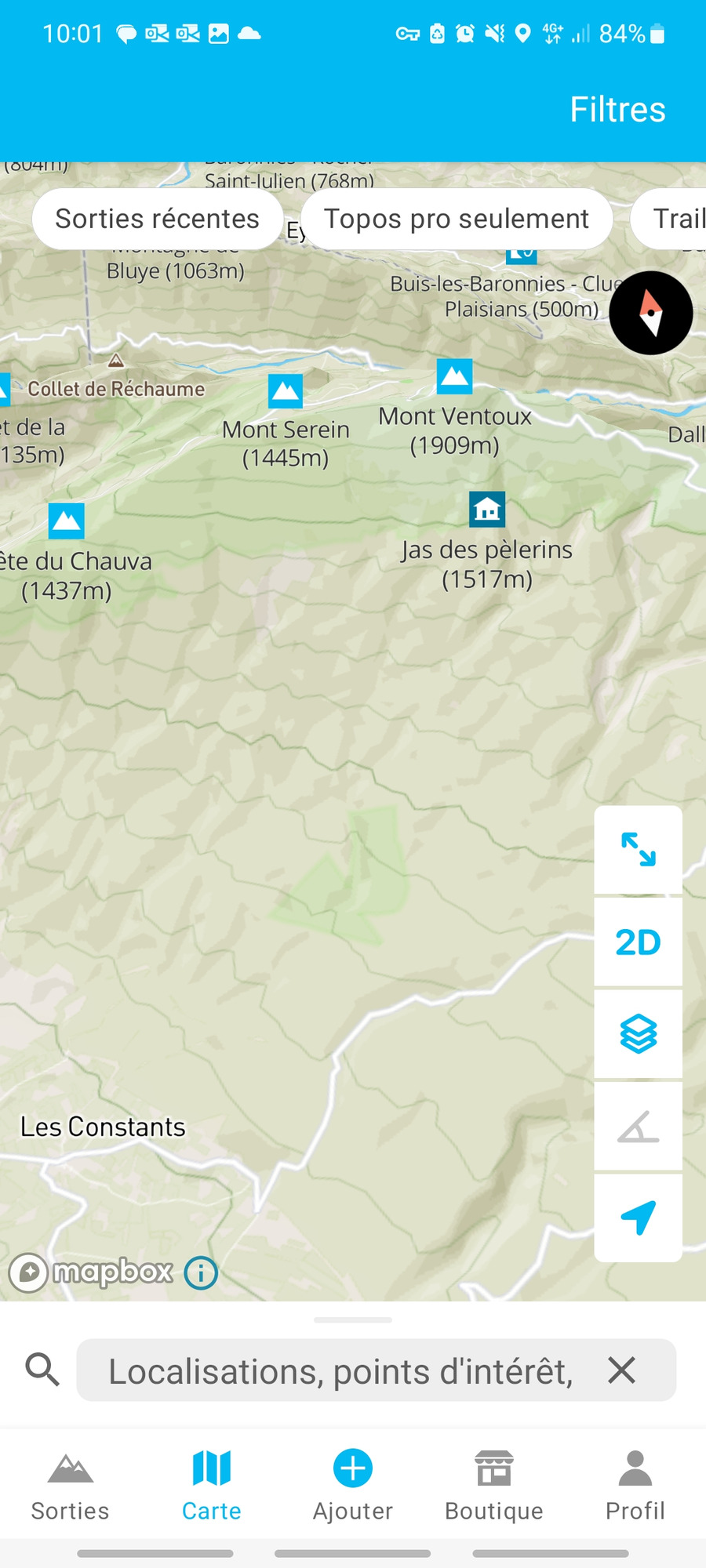The image size is (706, 1568).
Task: Expand the map to fullscreen
Action: pos(639,850)
